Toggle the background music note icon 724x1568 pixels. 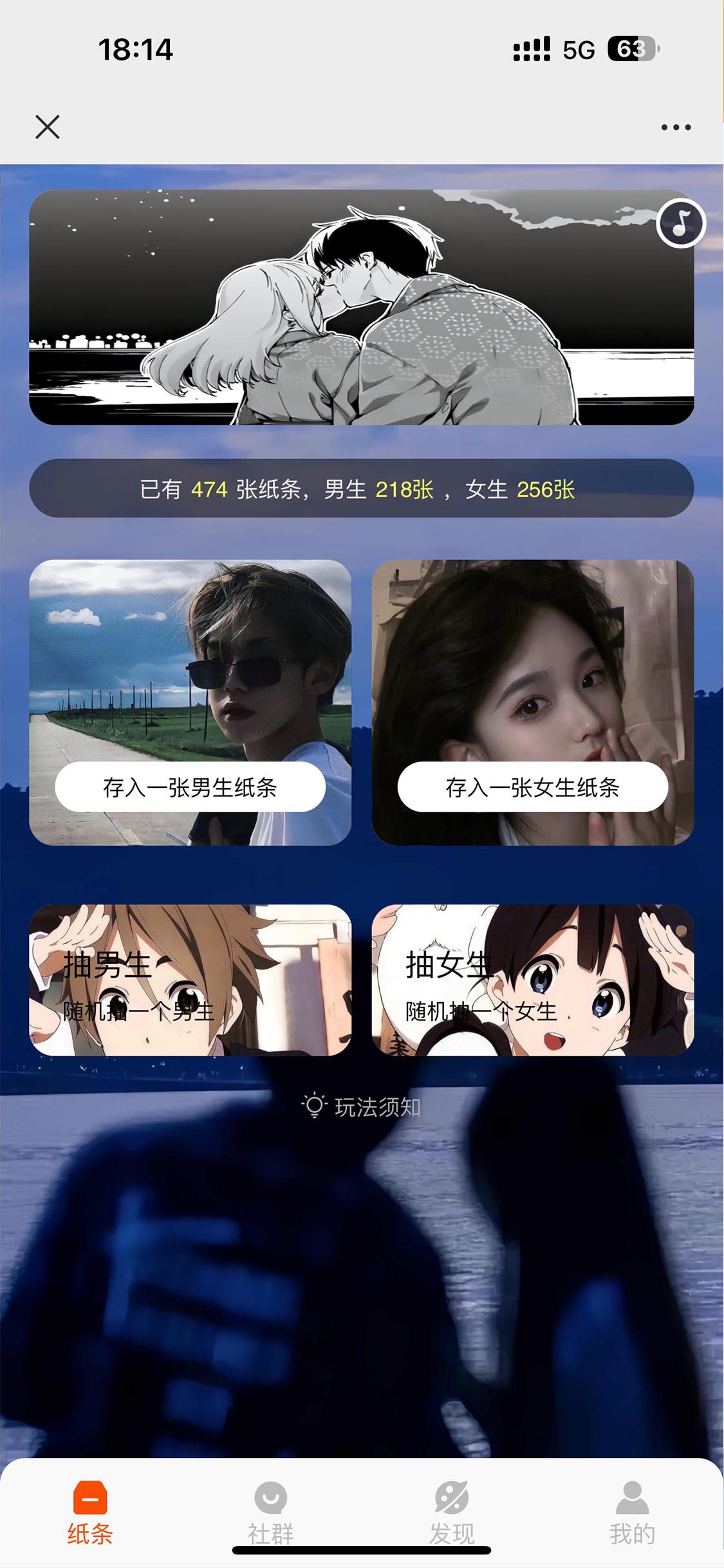(x=681, y=223)
